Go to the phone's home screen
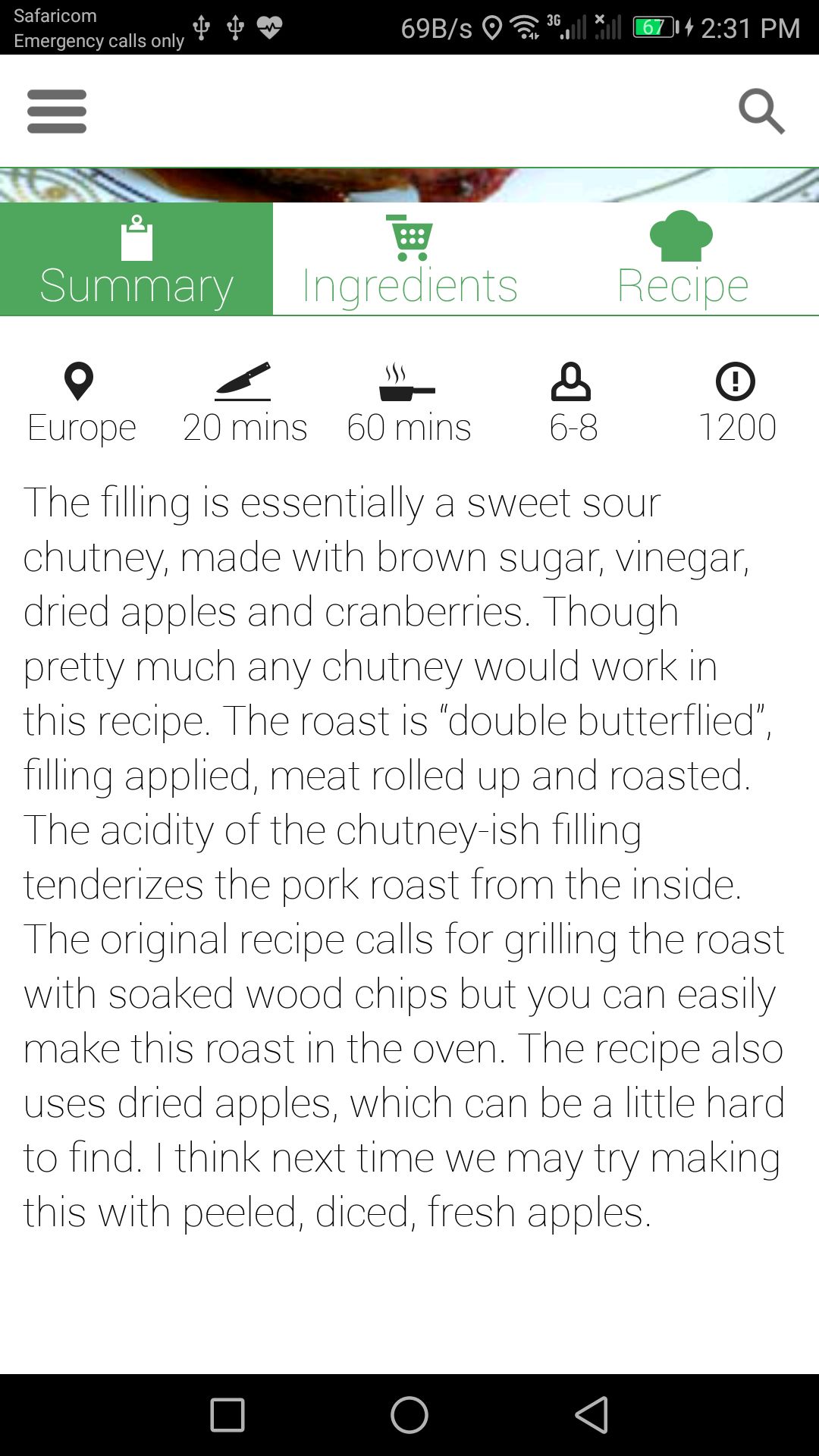The height and width of the screenshot is (1456, 819). pyautogui.click(x=409, y=1415)
